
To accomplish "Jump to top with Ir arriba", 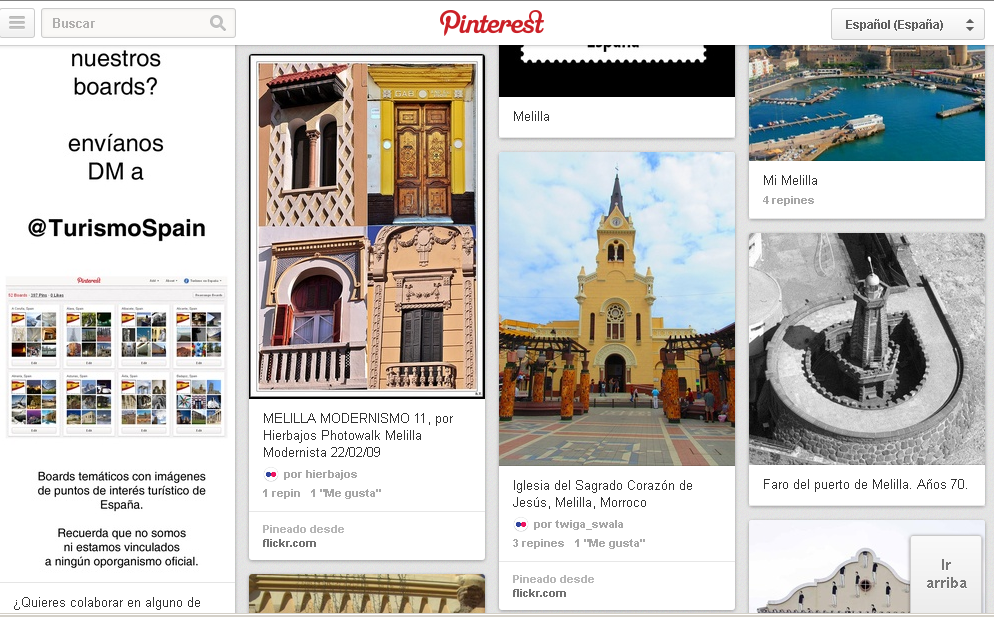I will click(x=946, y=574).
